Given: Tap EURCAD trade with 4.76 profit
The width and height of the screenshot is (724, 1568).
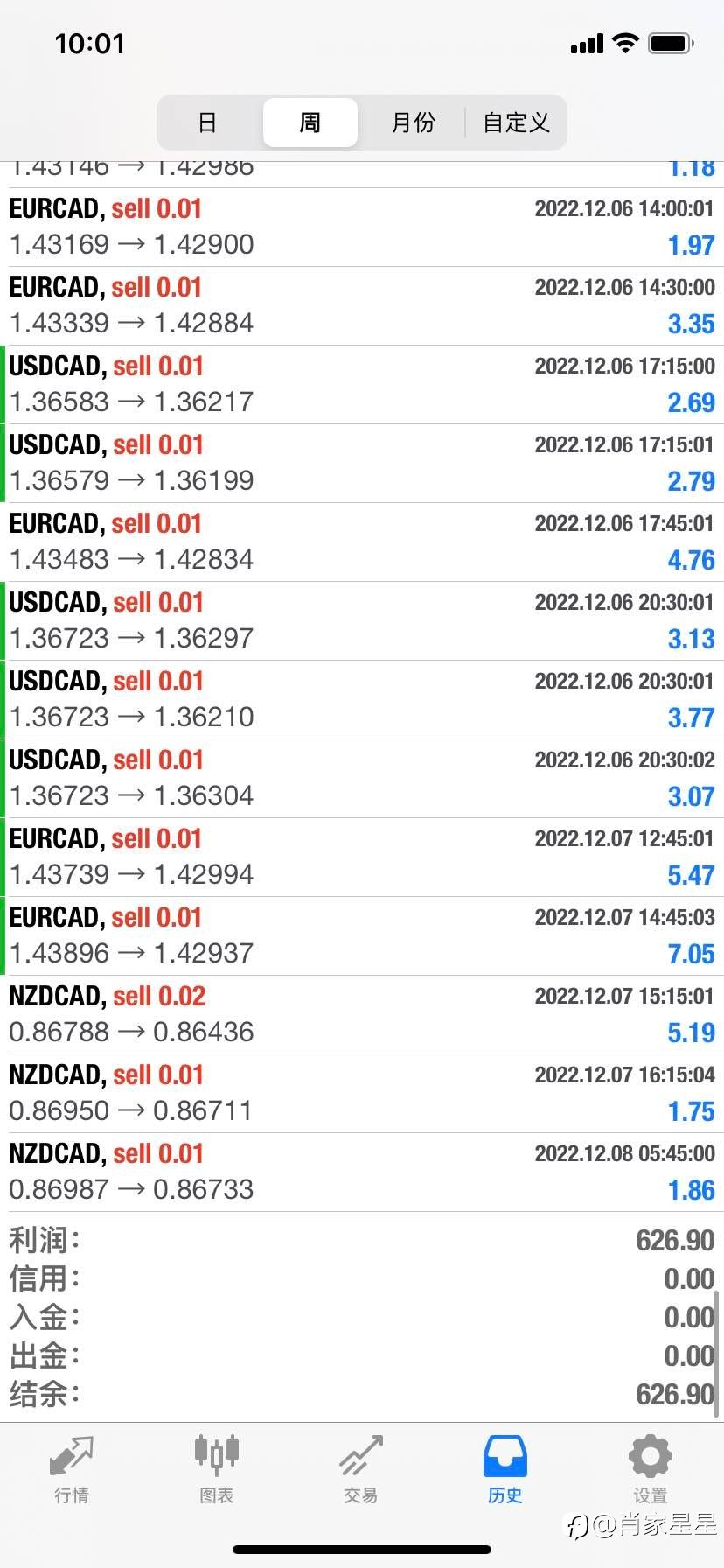Looking at the screenshot, I should click(x=362, y=542).
